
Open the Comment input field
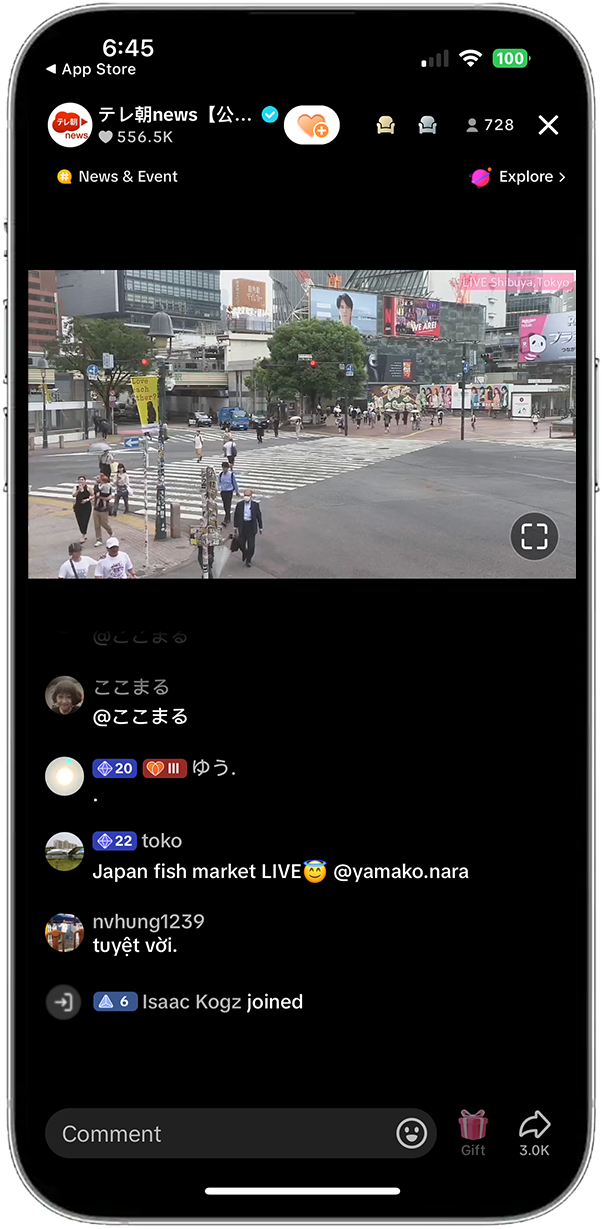[x=220, y=1133]
